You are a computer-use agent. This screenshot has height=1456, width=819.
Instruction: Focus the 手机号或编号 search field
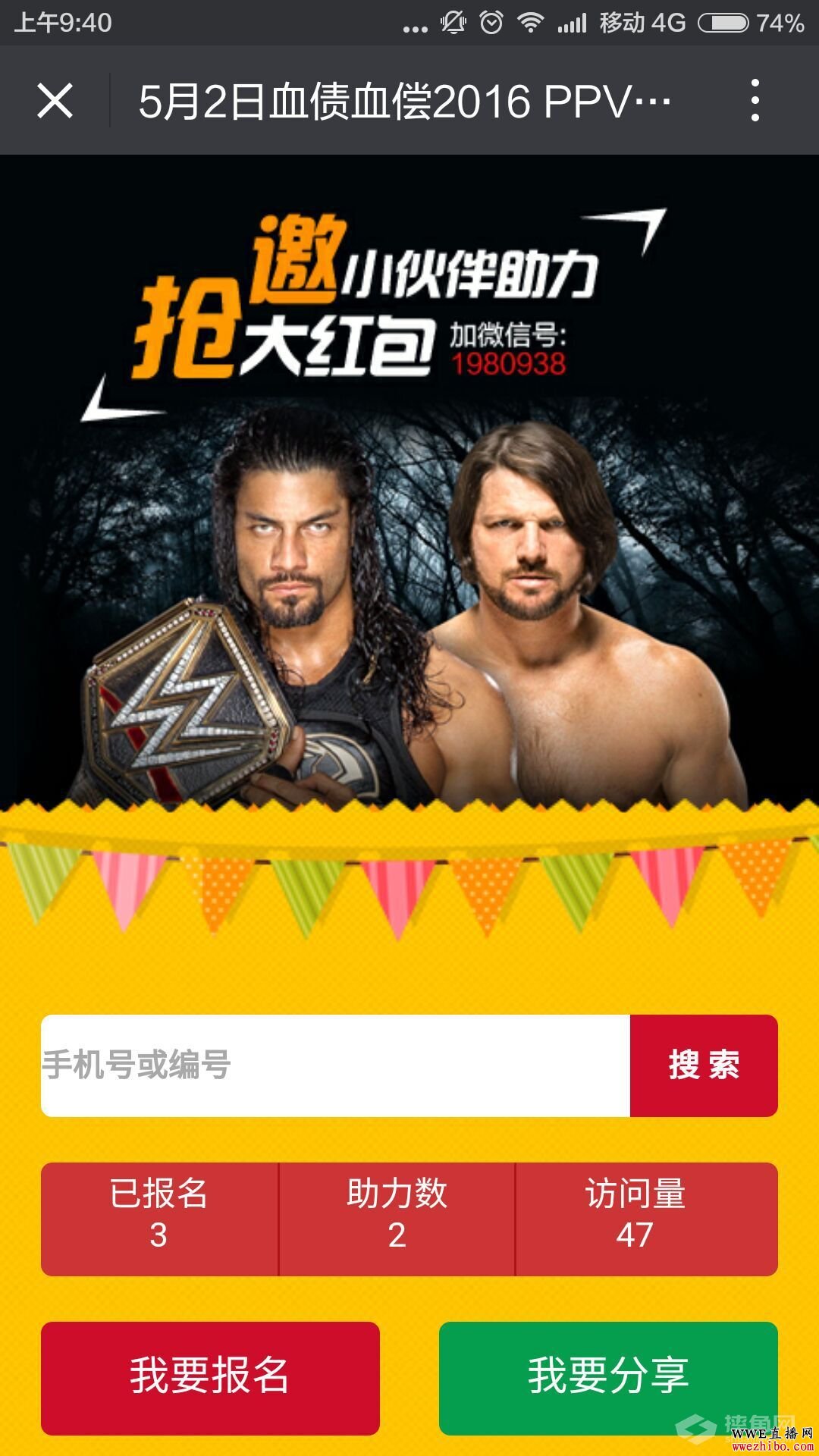(334, 1065)
